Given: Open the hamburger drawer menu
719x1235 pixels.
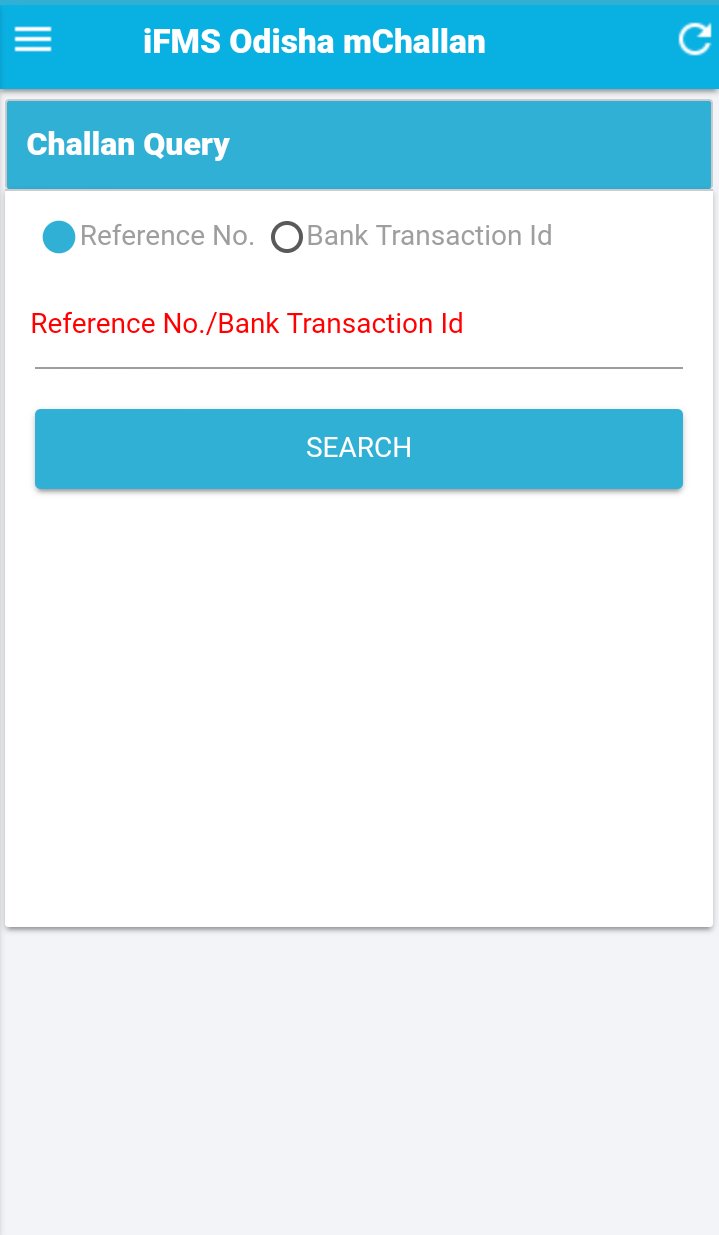Looking at the screenshot, I should coord(32,40).
